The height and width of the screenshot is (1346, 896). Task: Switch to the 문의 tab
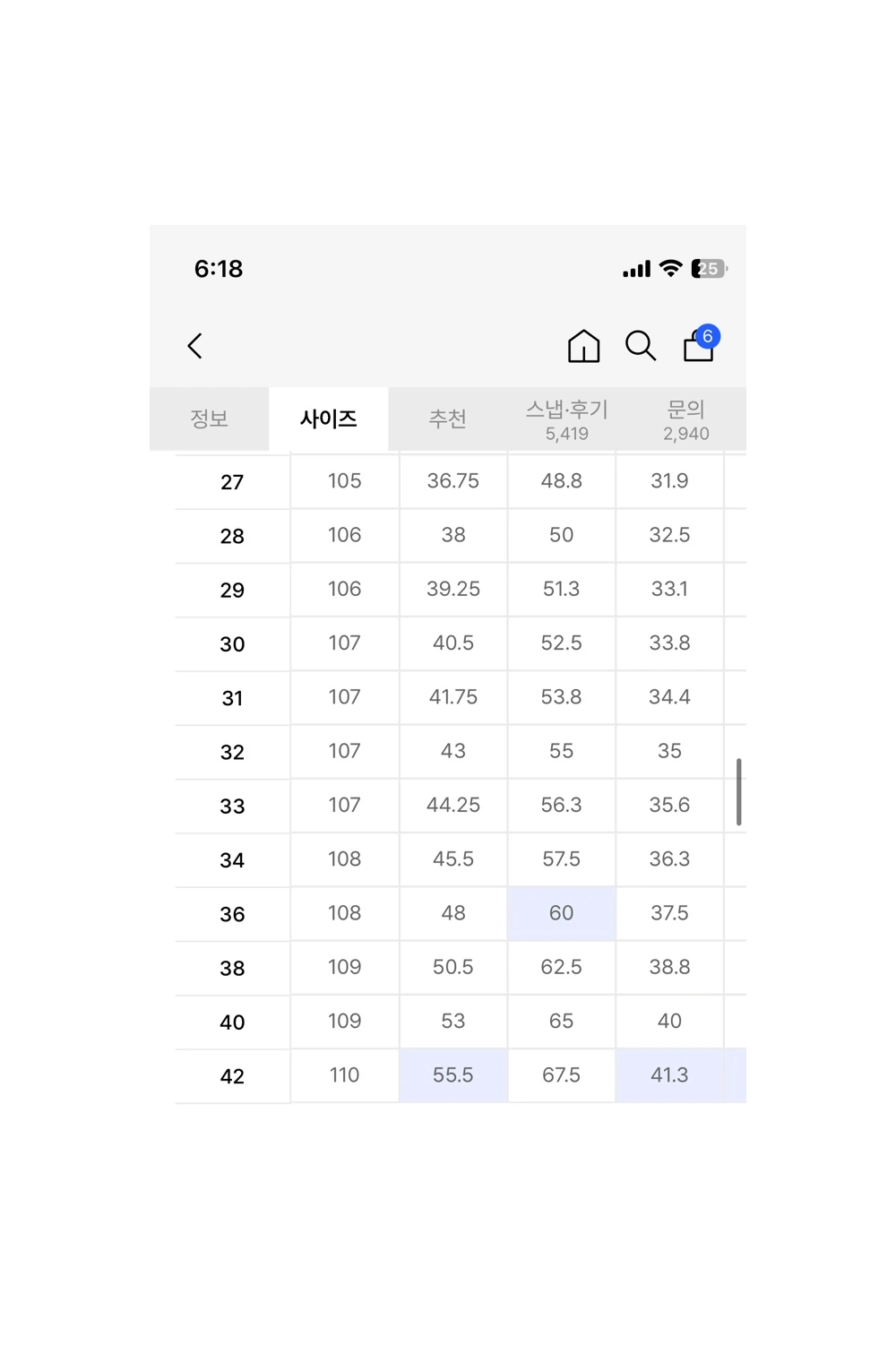pyautogui.click(x=686, y=419)
